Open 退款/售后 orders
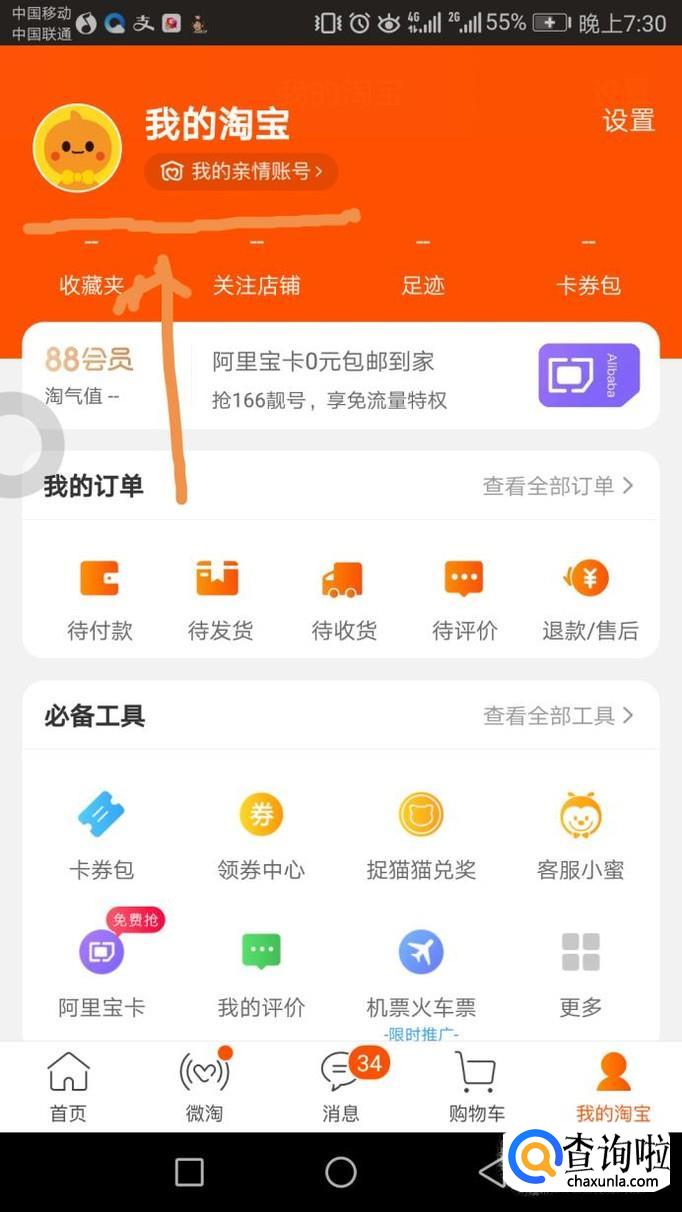This screenshot has height=1212, width=682. [x=589, y=599]
